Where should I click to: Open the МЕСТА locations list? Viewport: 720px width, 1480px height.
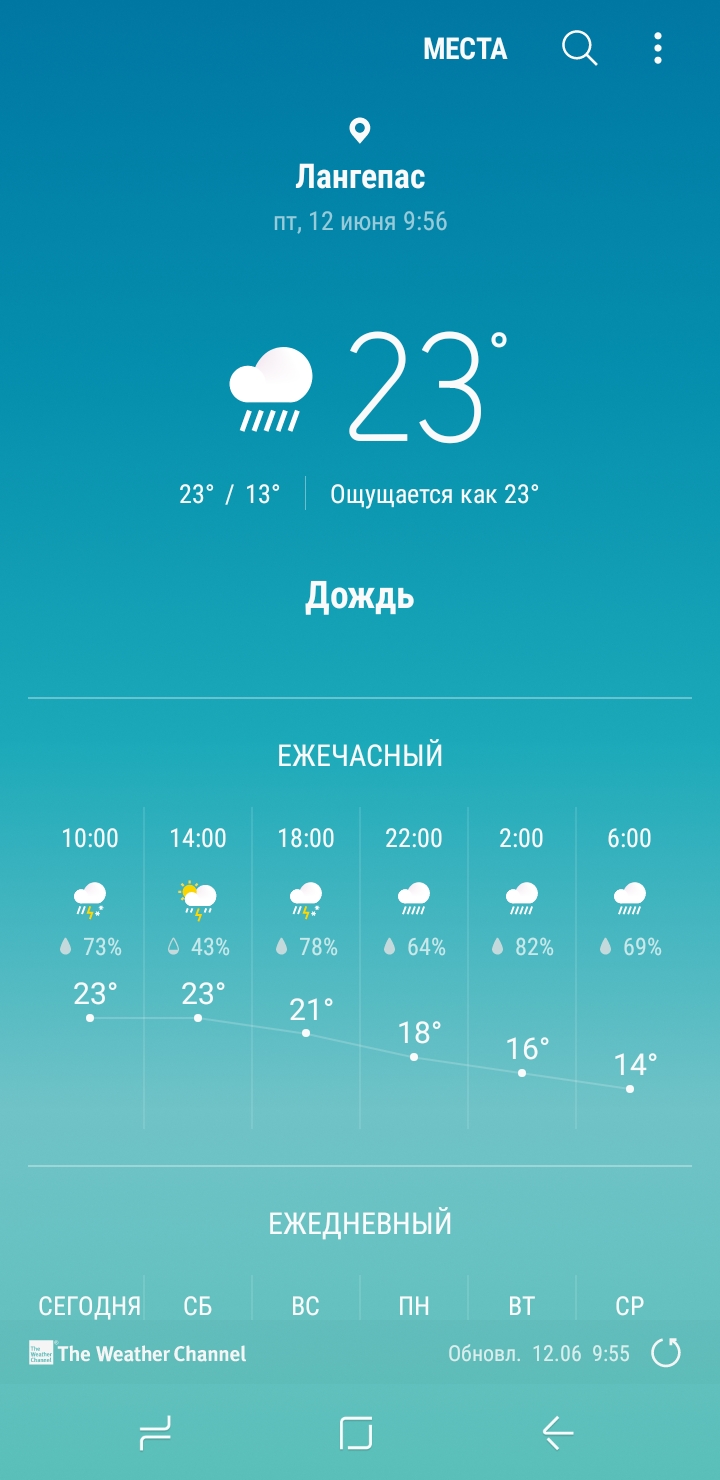tap(465, 48)
